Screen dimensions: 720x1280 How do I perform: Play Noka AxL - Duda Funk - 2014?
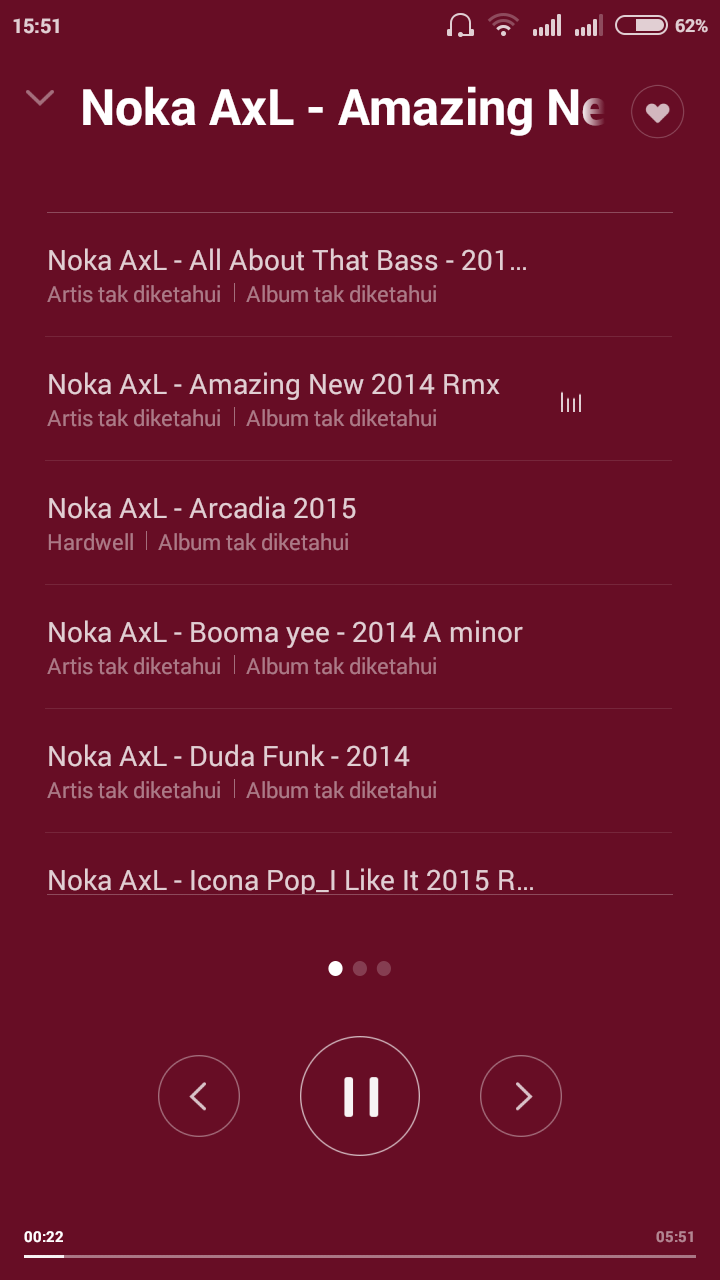[229, 771]
